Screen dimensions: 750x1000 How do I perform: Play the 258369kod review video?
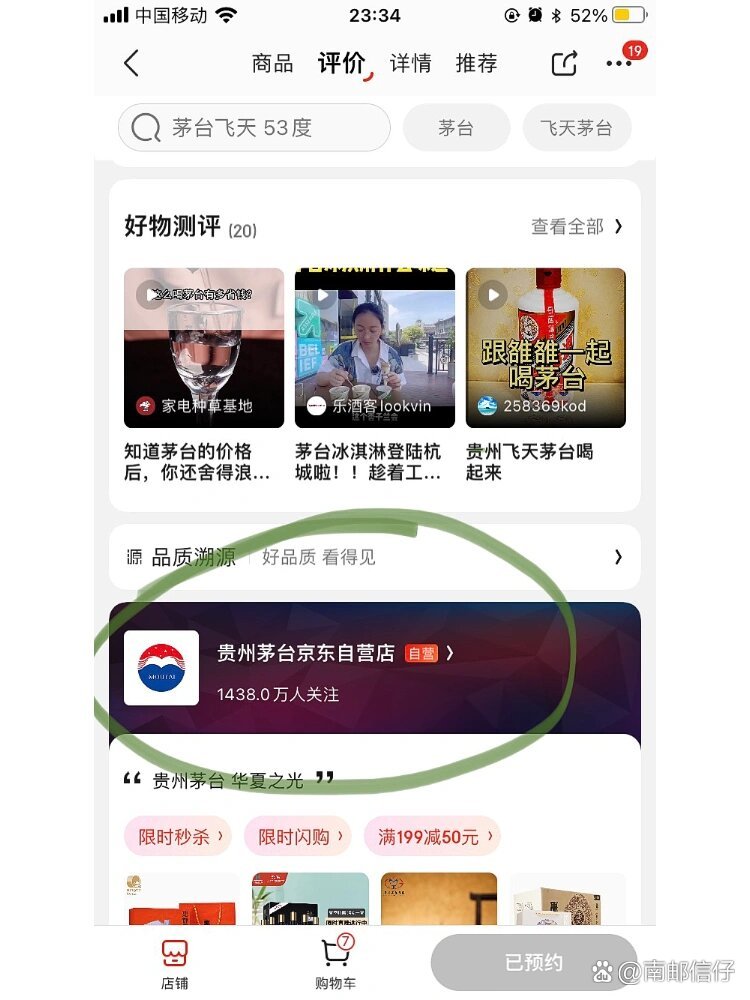click(x=546, y=347)
